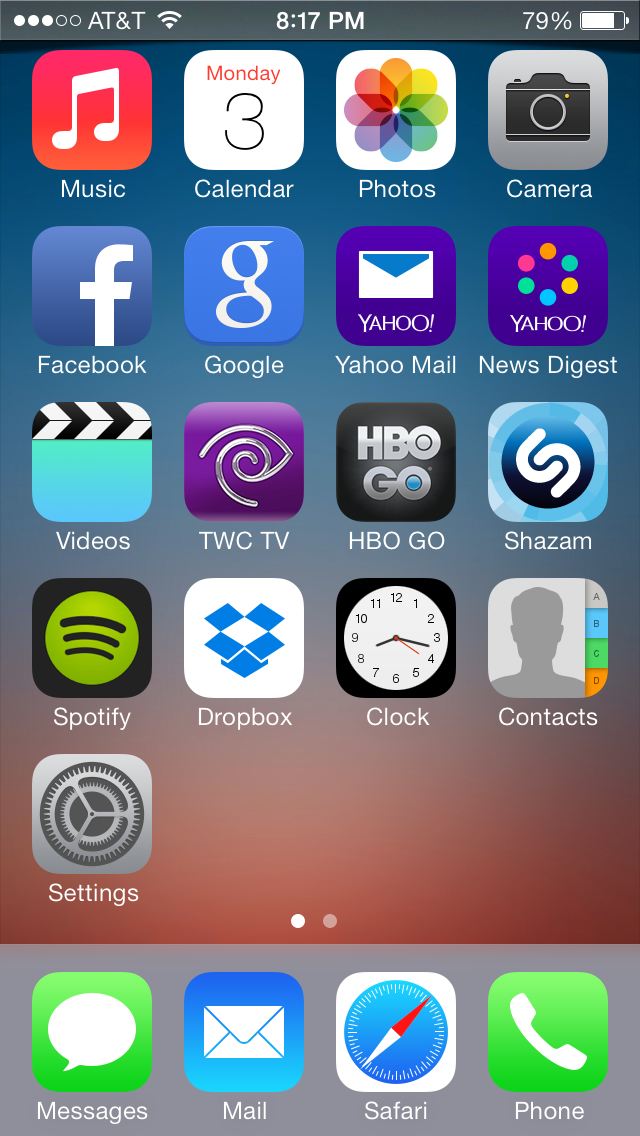Launch the Videos app
The image size is (640, 1136).
(x=92, y=462)
